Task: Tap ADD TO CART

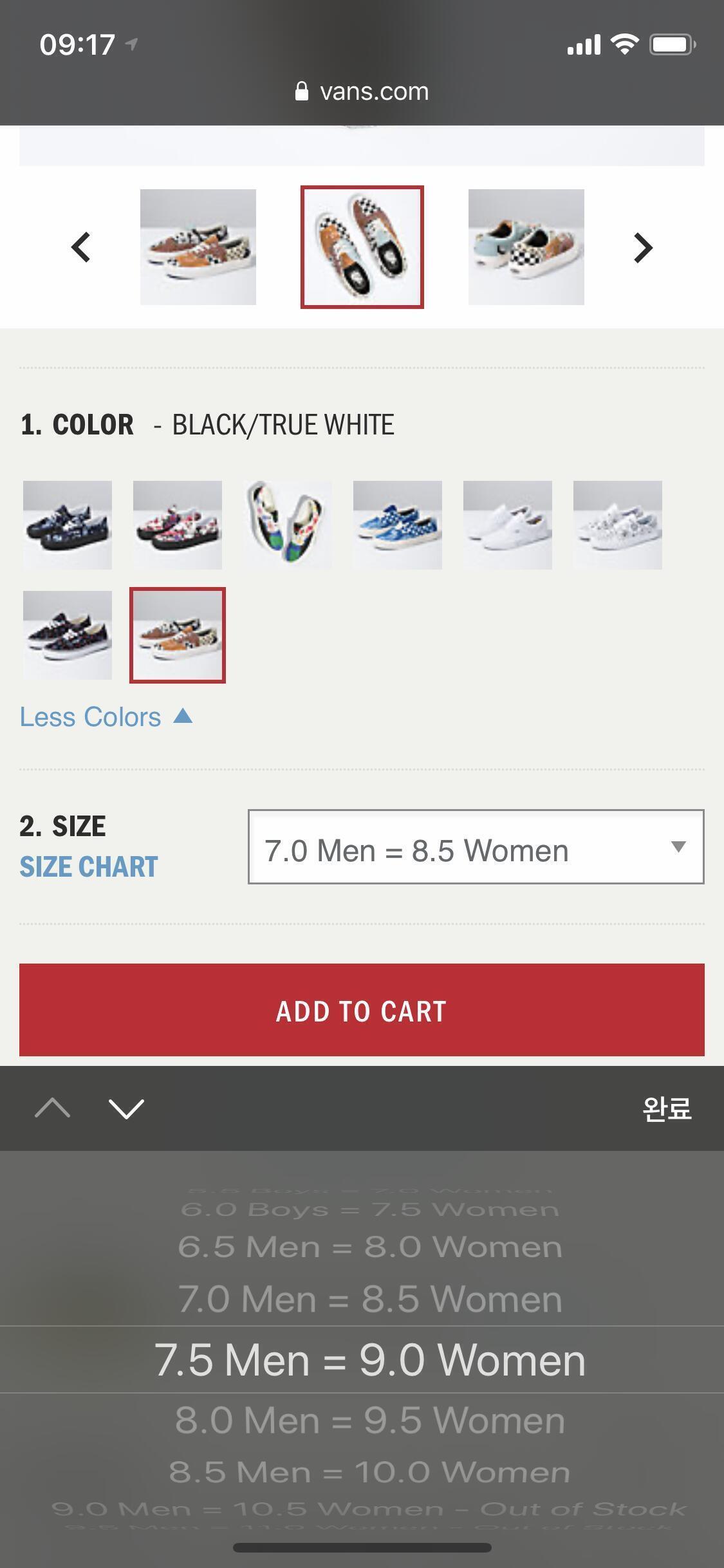Action: (362, 1010)
